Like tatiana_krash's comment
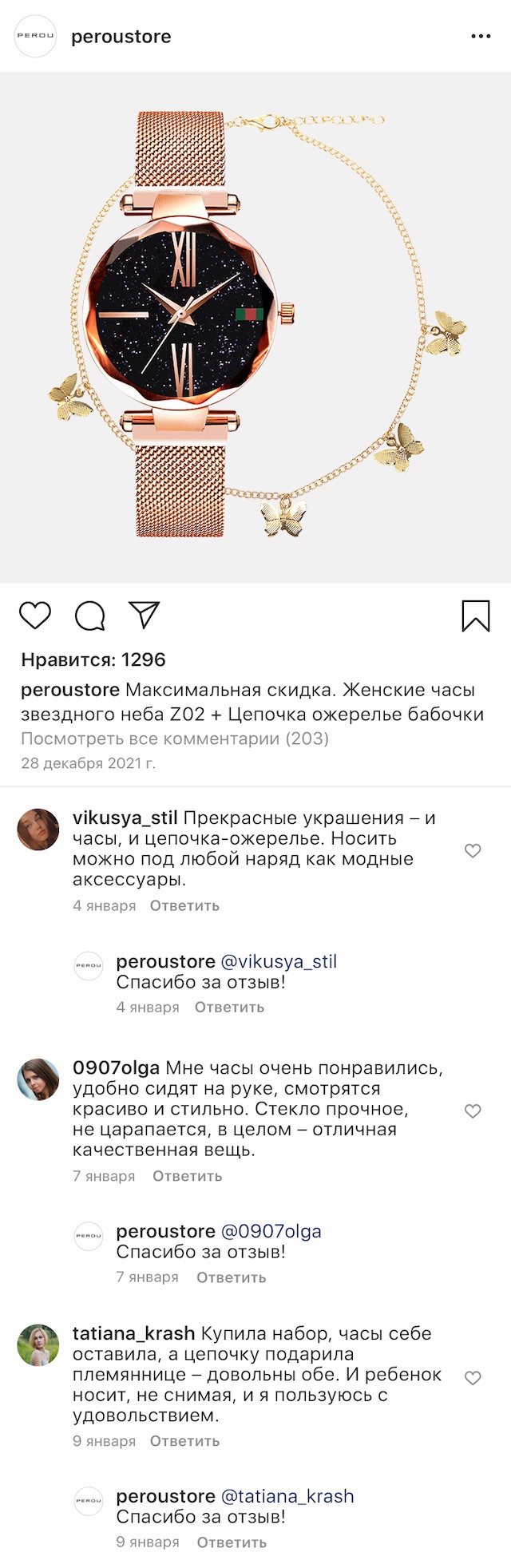The height and width of the screenshot is (1568, 511). 473,1378
